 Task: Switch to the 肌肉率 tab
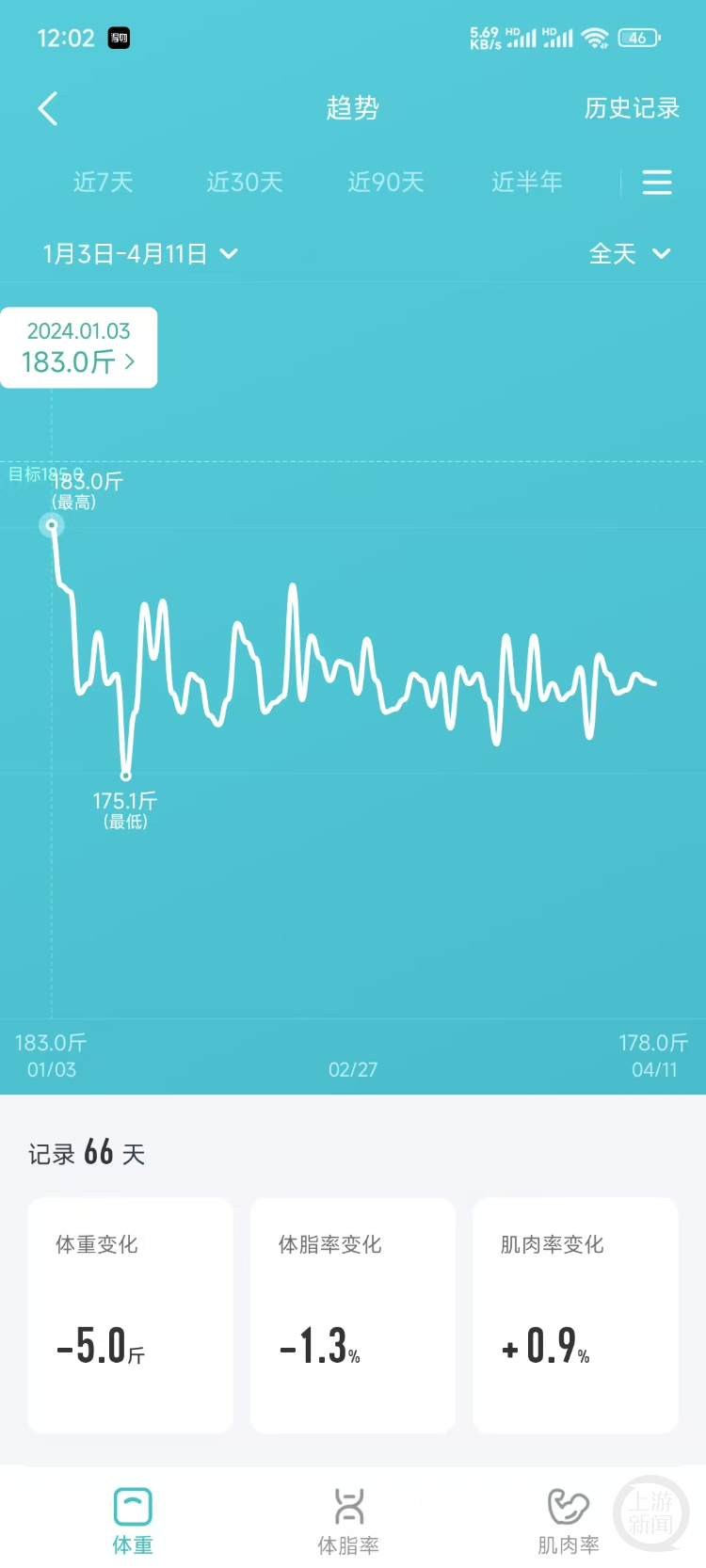click(568, 1520)
